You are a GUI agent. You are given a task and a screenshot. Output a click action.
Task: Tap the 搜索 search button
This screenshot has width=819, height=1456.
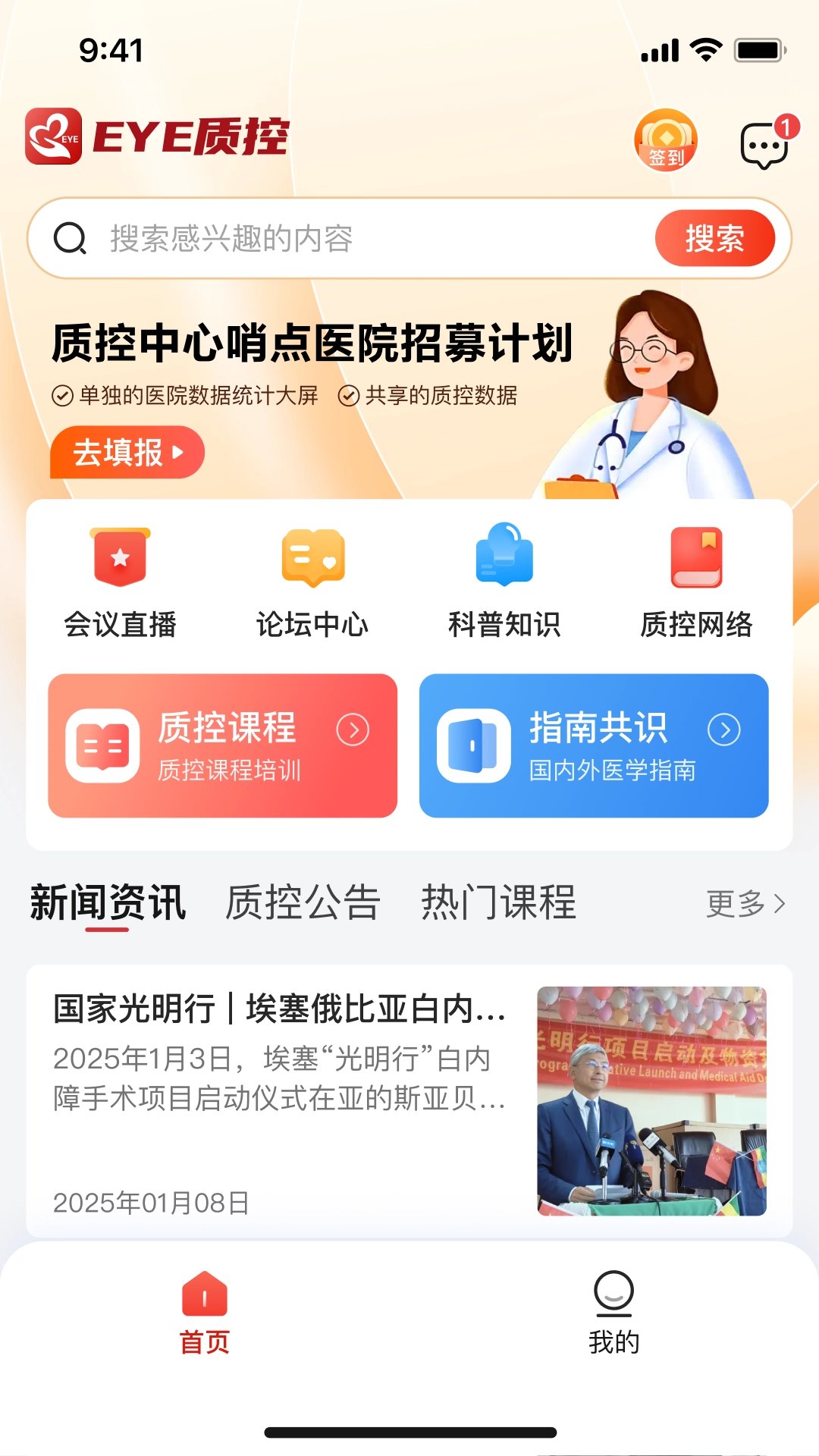coord(717,237)
